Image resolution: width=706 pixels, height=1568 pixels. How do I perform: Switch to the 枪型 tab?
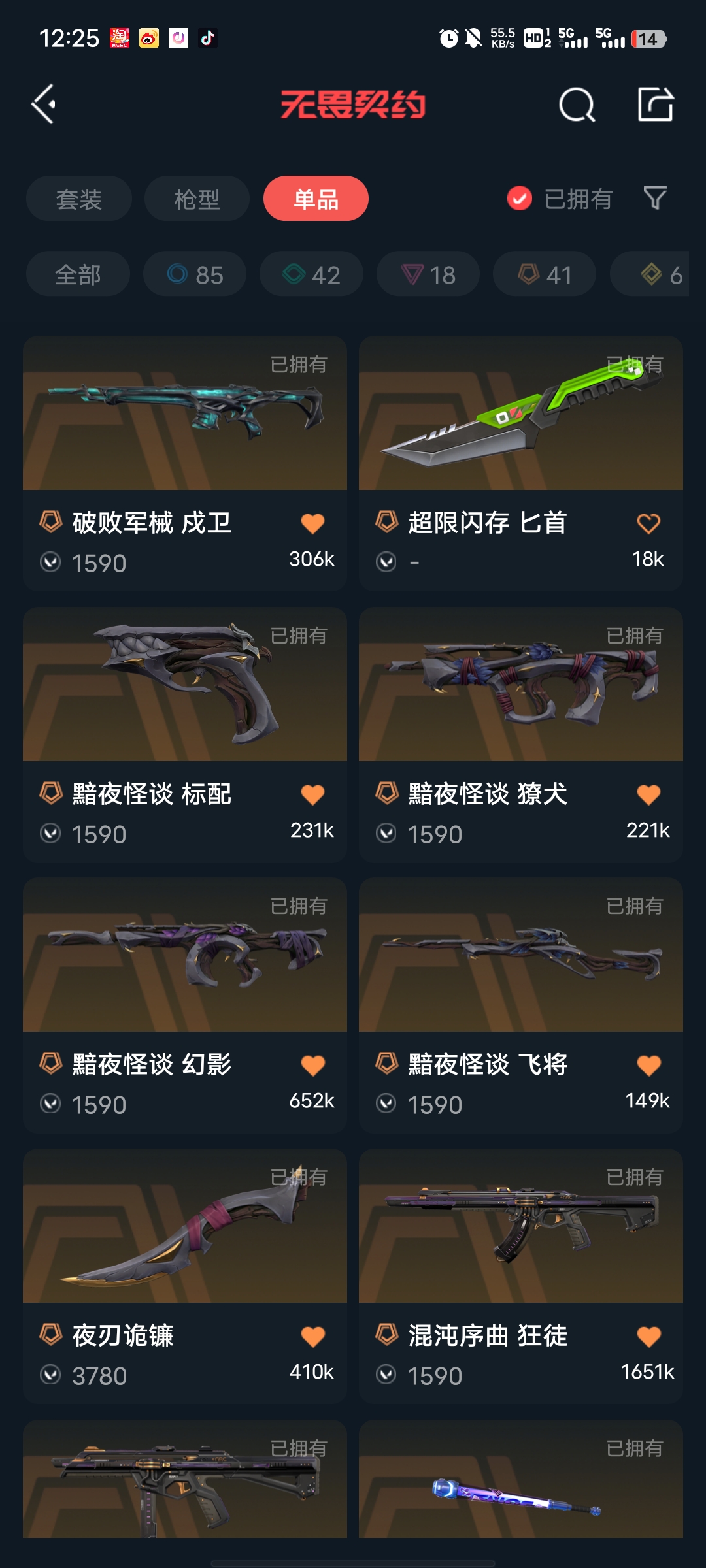[197, 199]
